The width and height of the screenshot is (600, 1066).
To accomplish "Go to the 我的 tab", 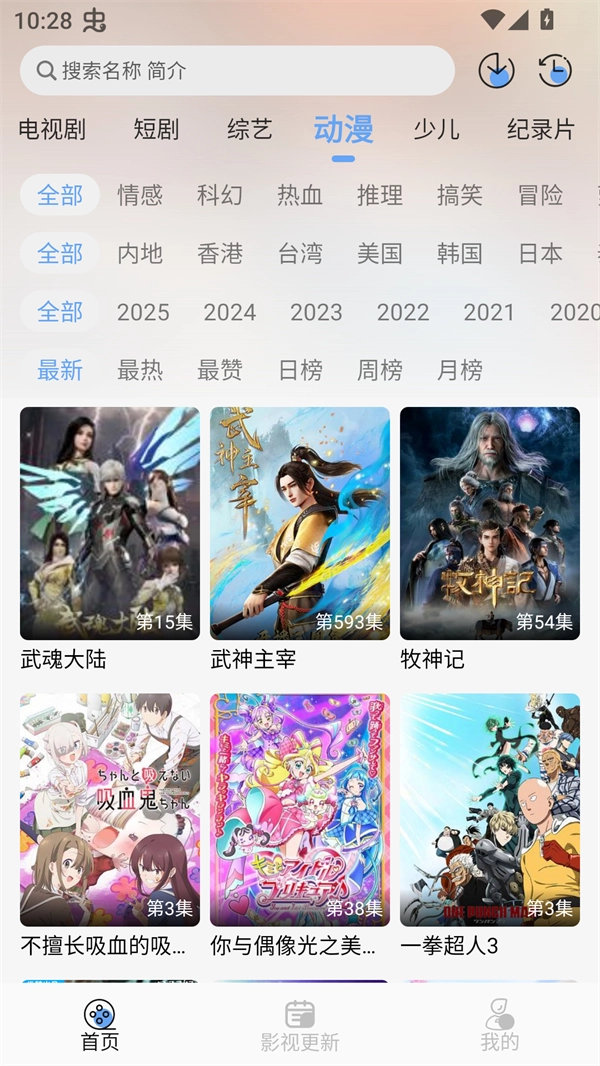I will coord(500,1026).
